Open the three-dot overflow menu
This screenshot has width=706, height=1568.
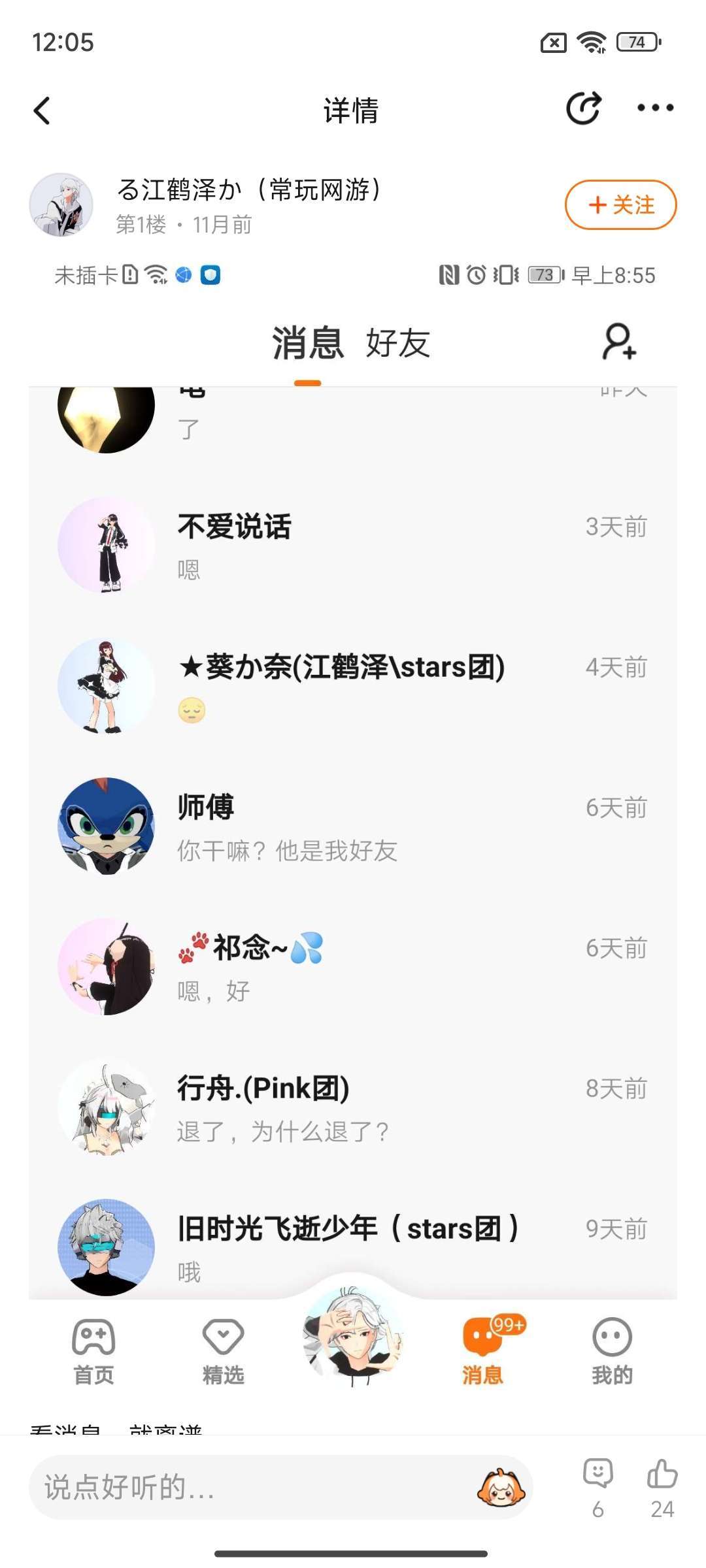tap(655, 108)
